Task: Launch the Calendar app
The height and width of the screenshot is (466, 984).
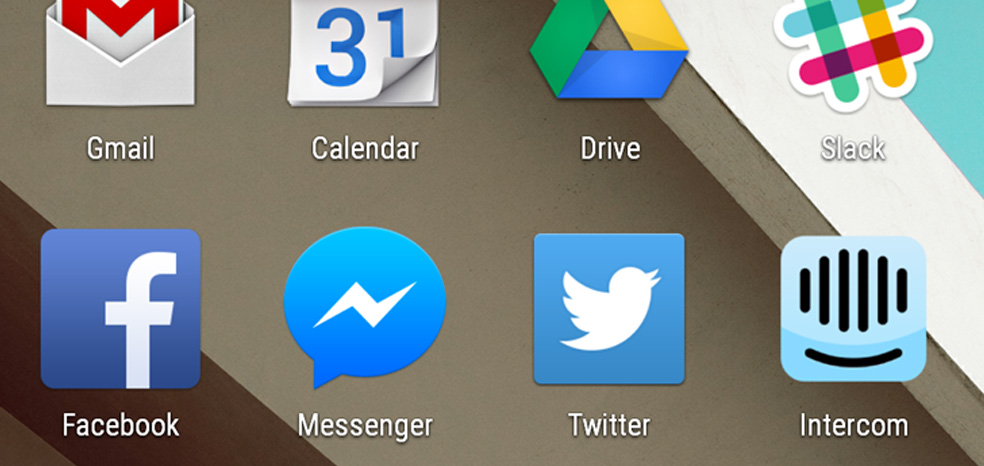Action: pyautogui.click(x=364, y=55)
